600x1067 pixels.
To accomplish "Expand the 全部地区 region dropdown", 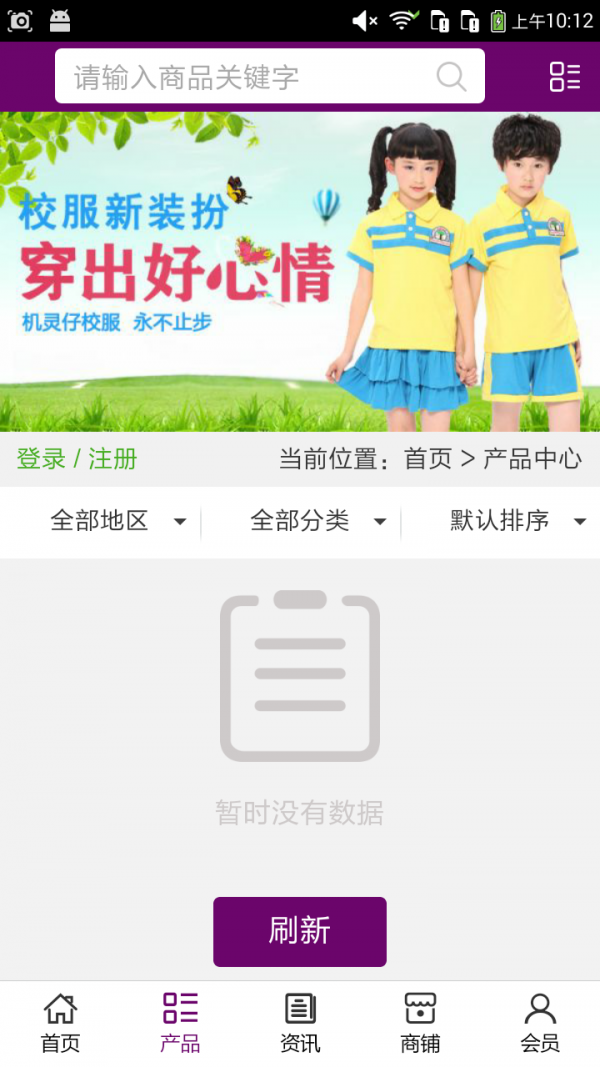I will 118,521.
